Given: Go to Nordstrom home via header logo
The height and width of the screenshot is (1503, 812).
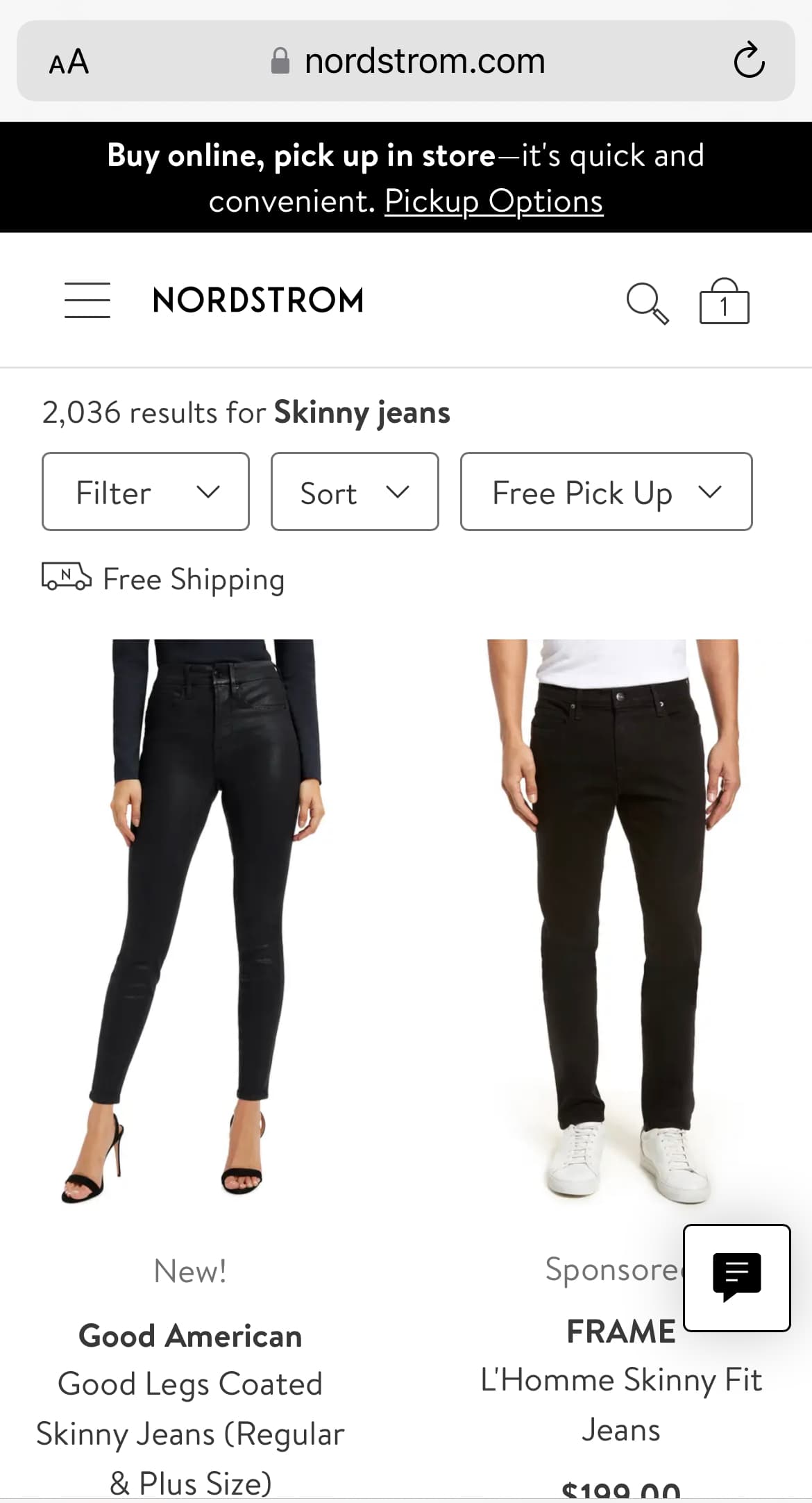Looking at the screenshot, I should click(258, 300).
